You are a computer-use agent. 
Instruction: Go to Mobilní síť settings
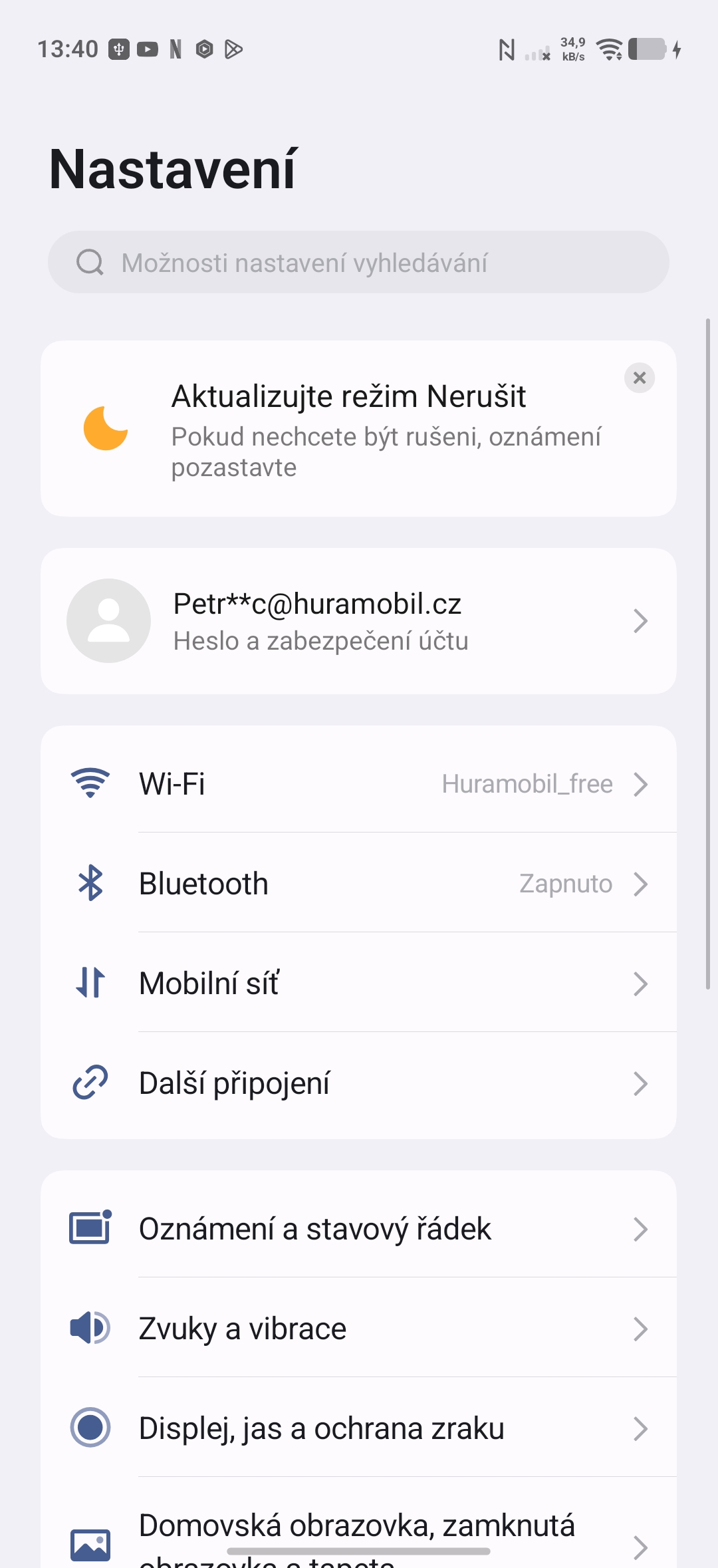pyautogui.click(x=359, y=983)
